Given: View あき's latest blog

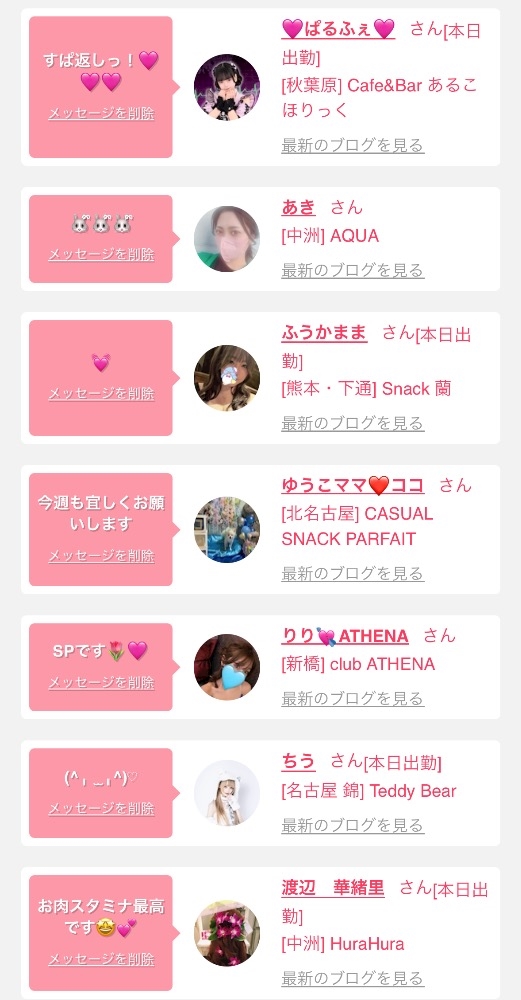Looking at the screenshot, I should [x=353, y=270].
